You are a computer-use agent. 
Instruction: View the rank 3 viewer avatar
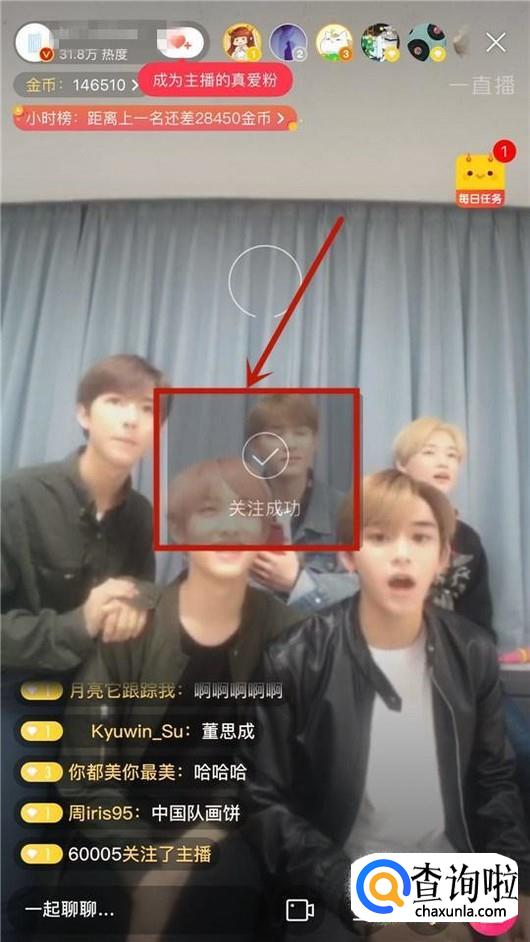click(x=335, y=43)
